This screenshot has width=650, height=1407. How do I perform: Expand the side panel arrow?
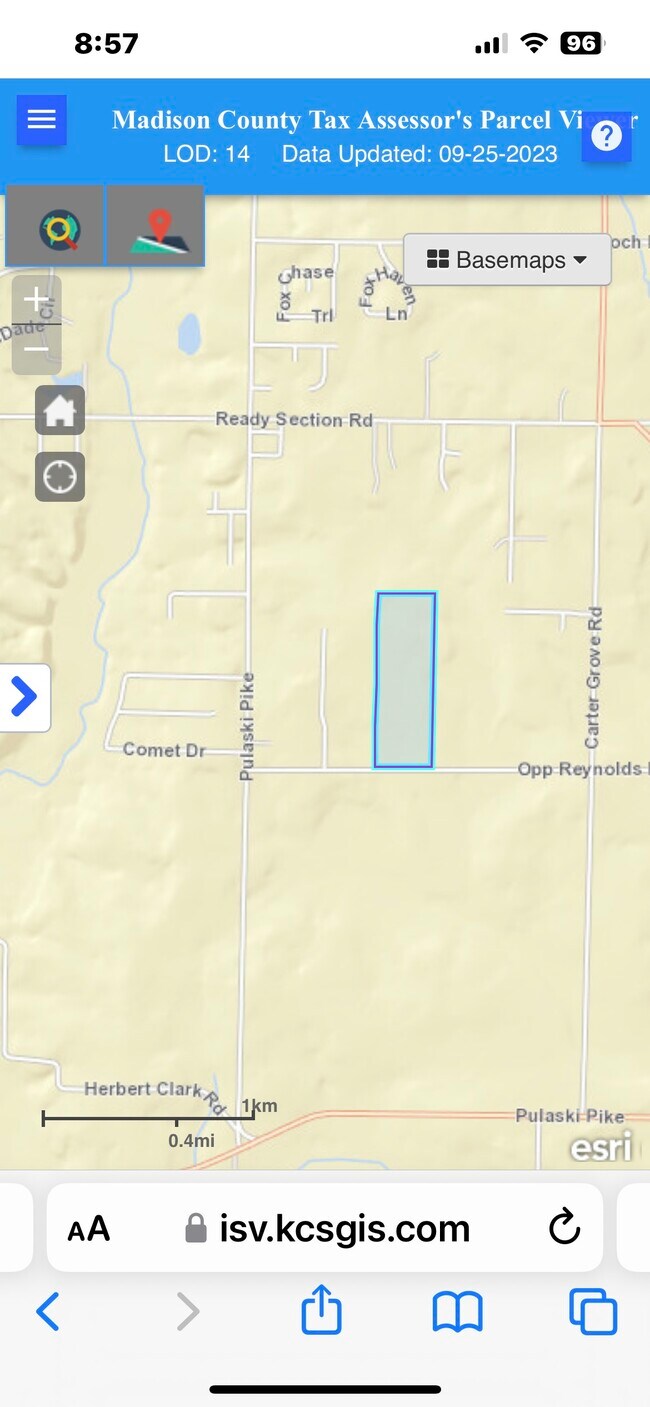(x=24, y=697)
